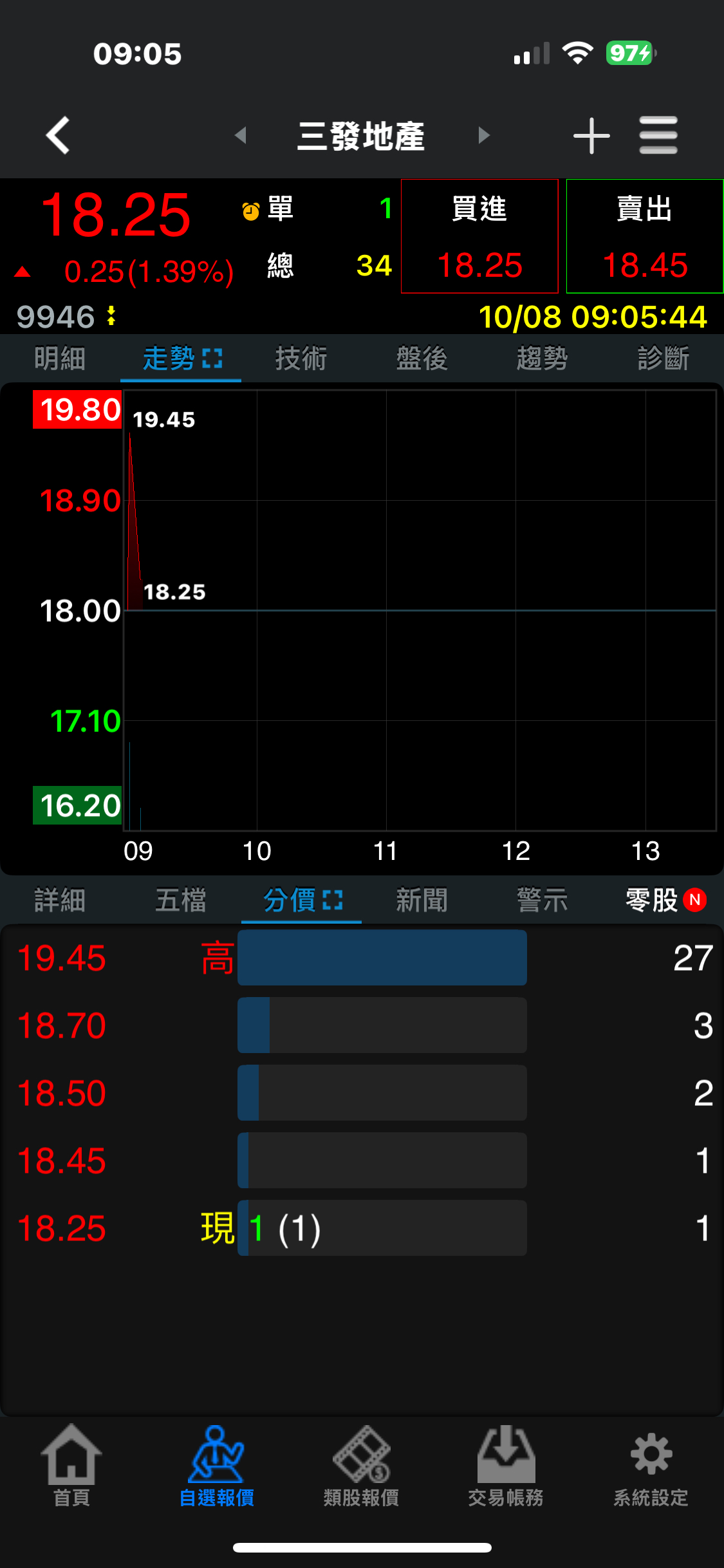The width and height of the screenshot is (724, 1568).
Task: Tap the 買進 buy button at 18.25
Action: (x=479, y=236)
